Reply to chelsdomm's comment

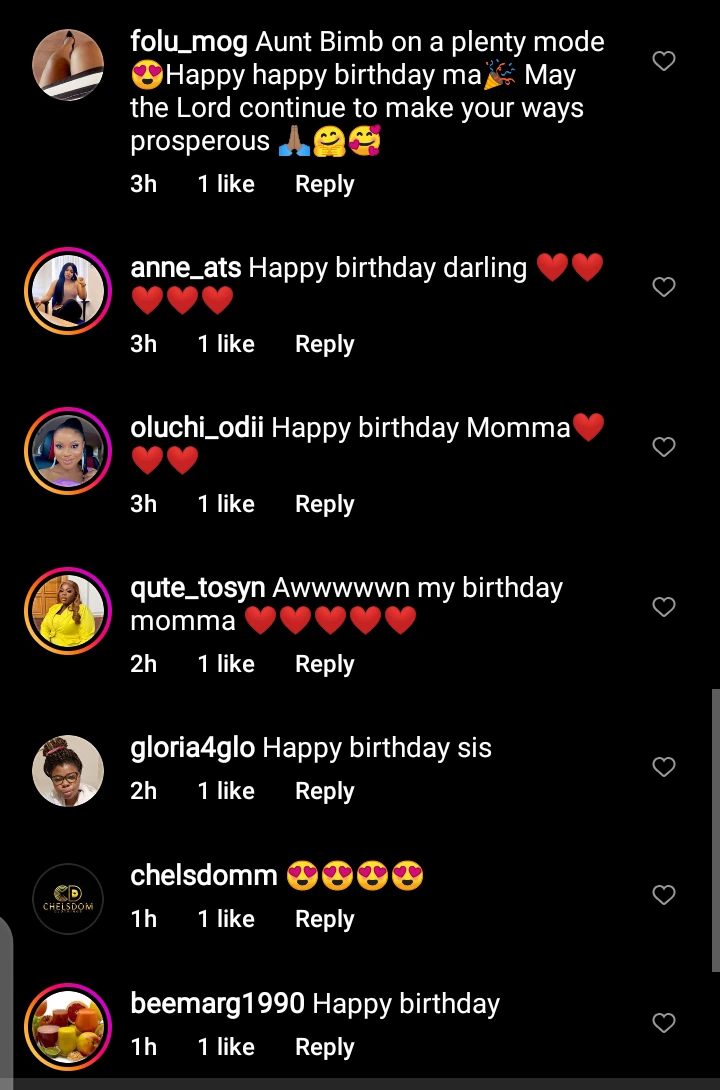pyautogui.click(x=324, y=919)
